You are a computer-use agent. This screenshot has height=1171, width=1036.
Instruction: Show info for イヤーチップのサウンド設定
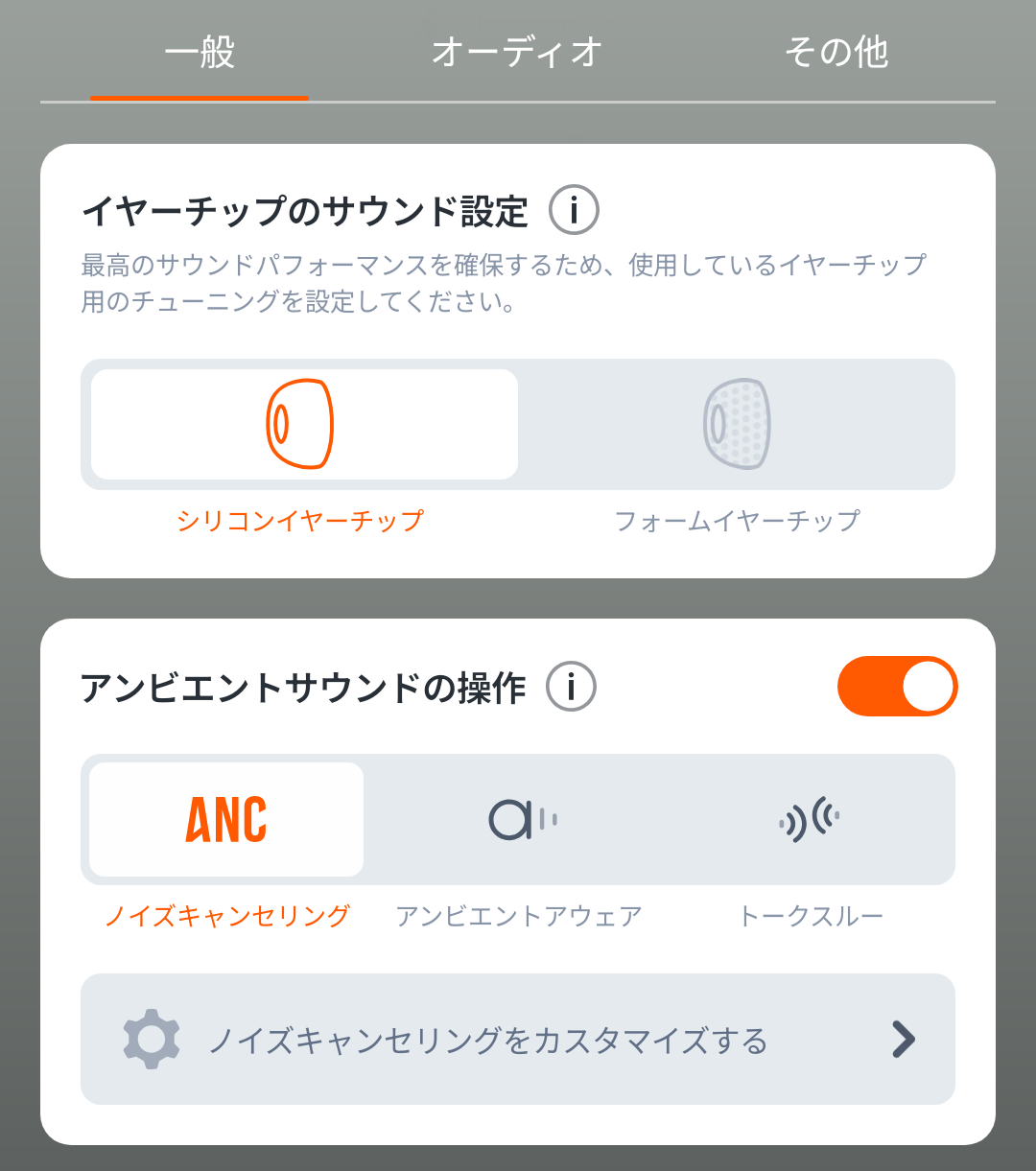[574, 210]
